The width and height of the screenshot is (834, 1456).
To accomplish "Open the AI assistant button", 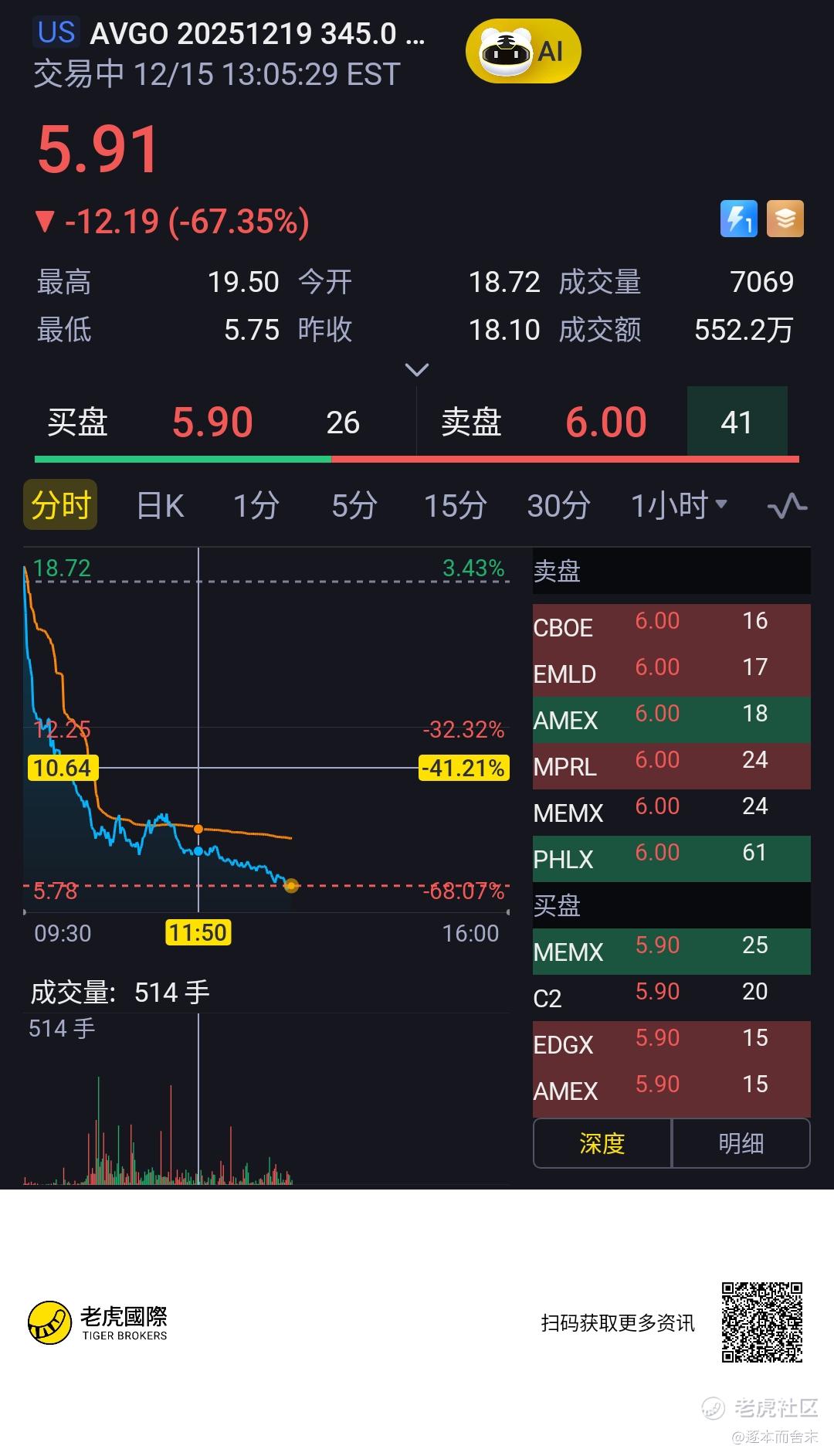I will point(523,53).
